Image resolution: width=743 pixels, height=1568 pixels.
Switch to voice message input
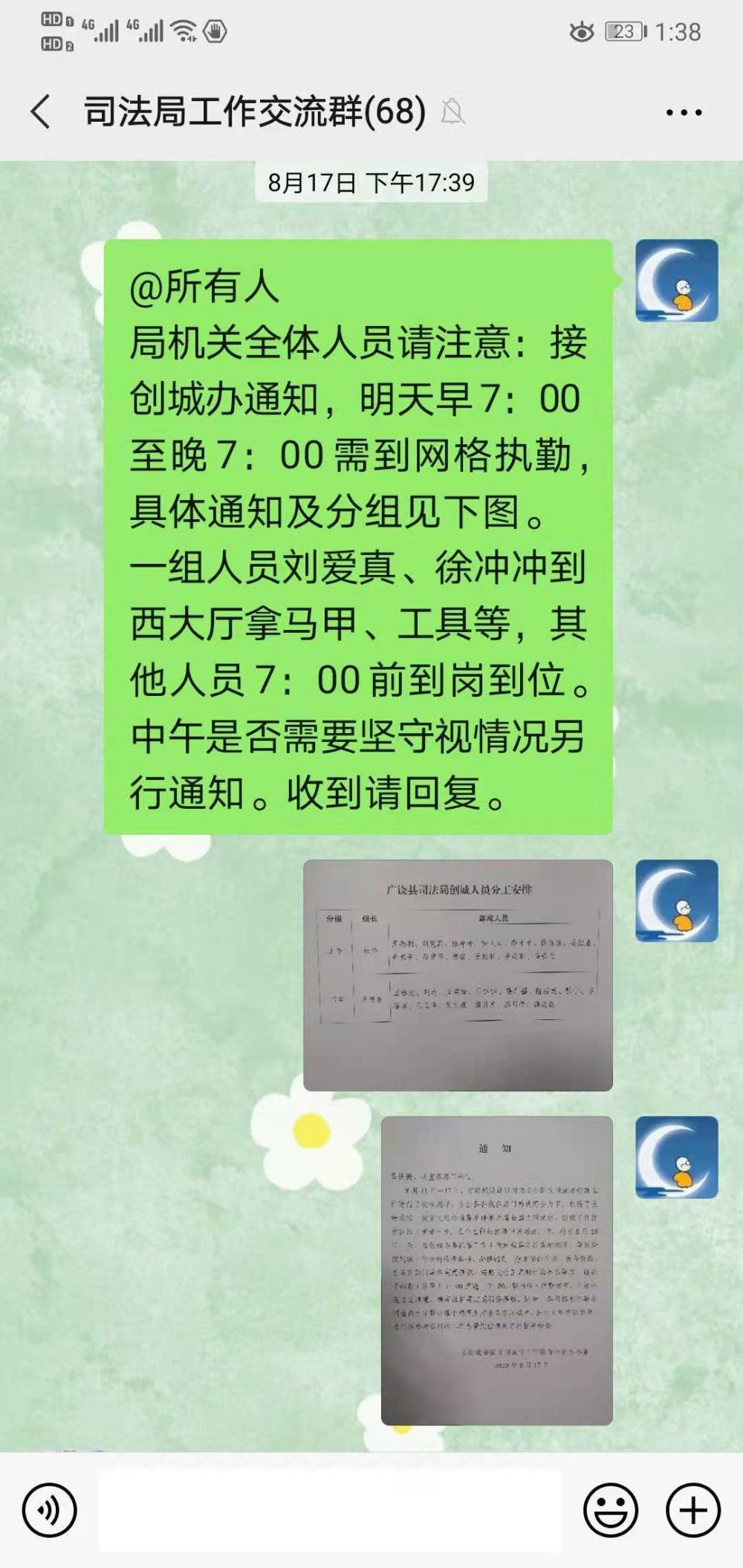[50, 1510]
